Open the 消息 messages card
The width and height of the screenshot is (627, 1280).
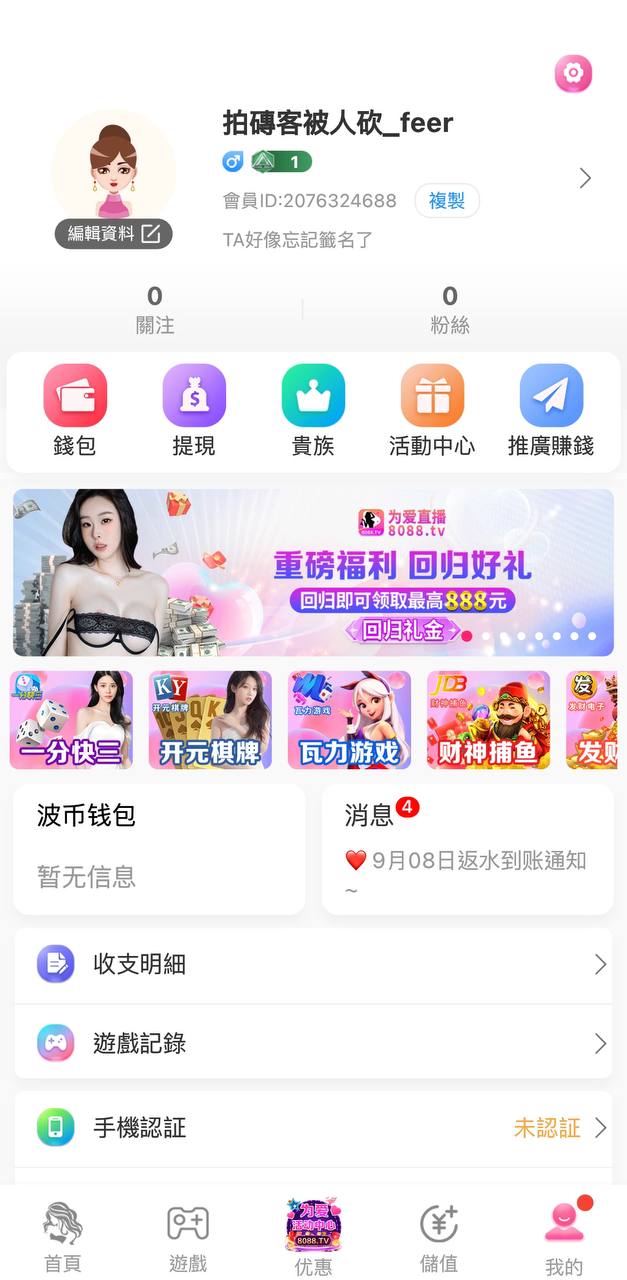(467, 848)
